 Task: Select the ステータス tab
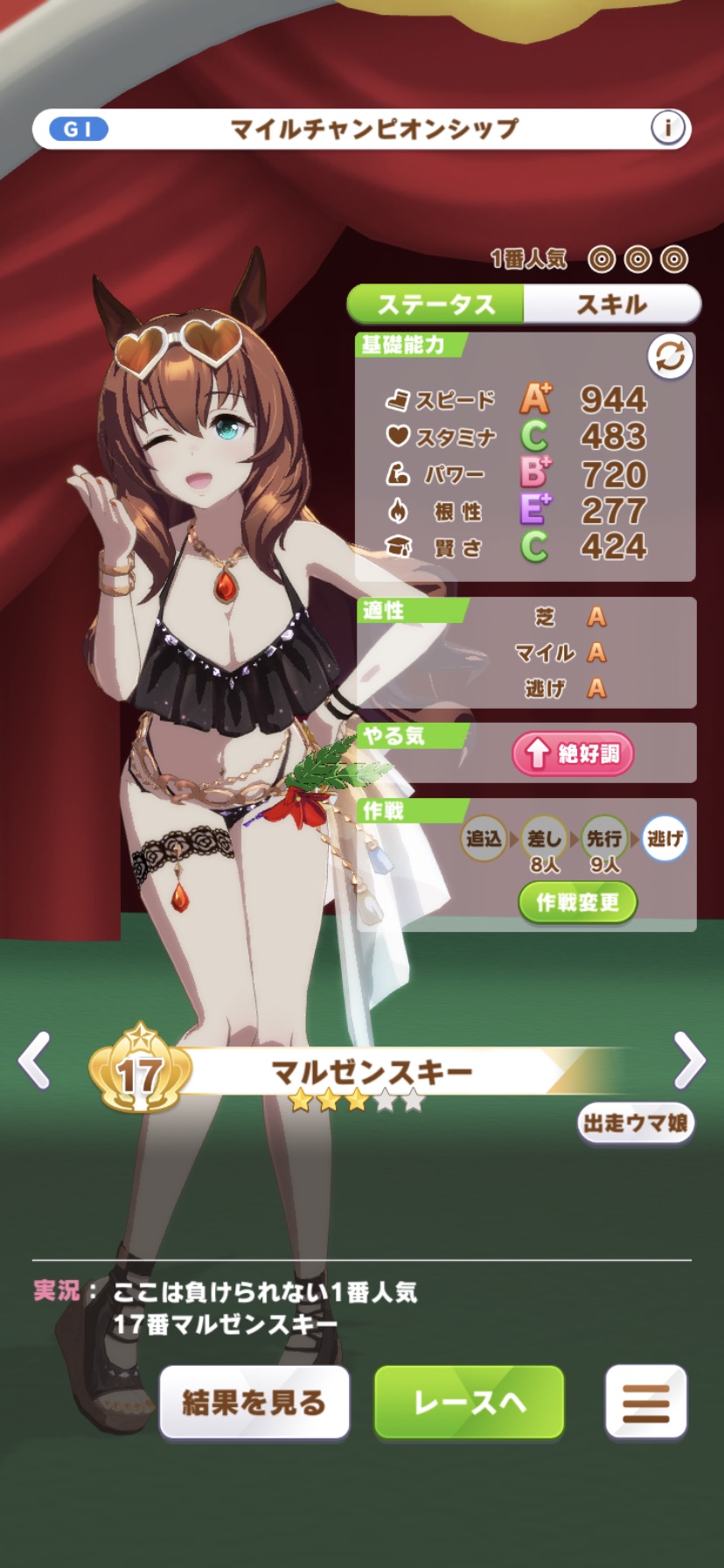click(435, 304)
